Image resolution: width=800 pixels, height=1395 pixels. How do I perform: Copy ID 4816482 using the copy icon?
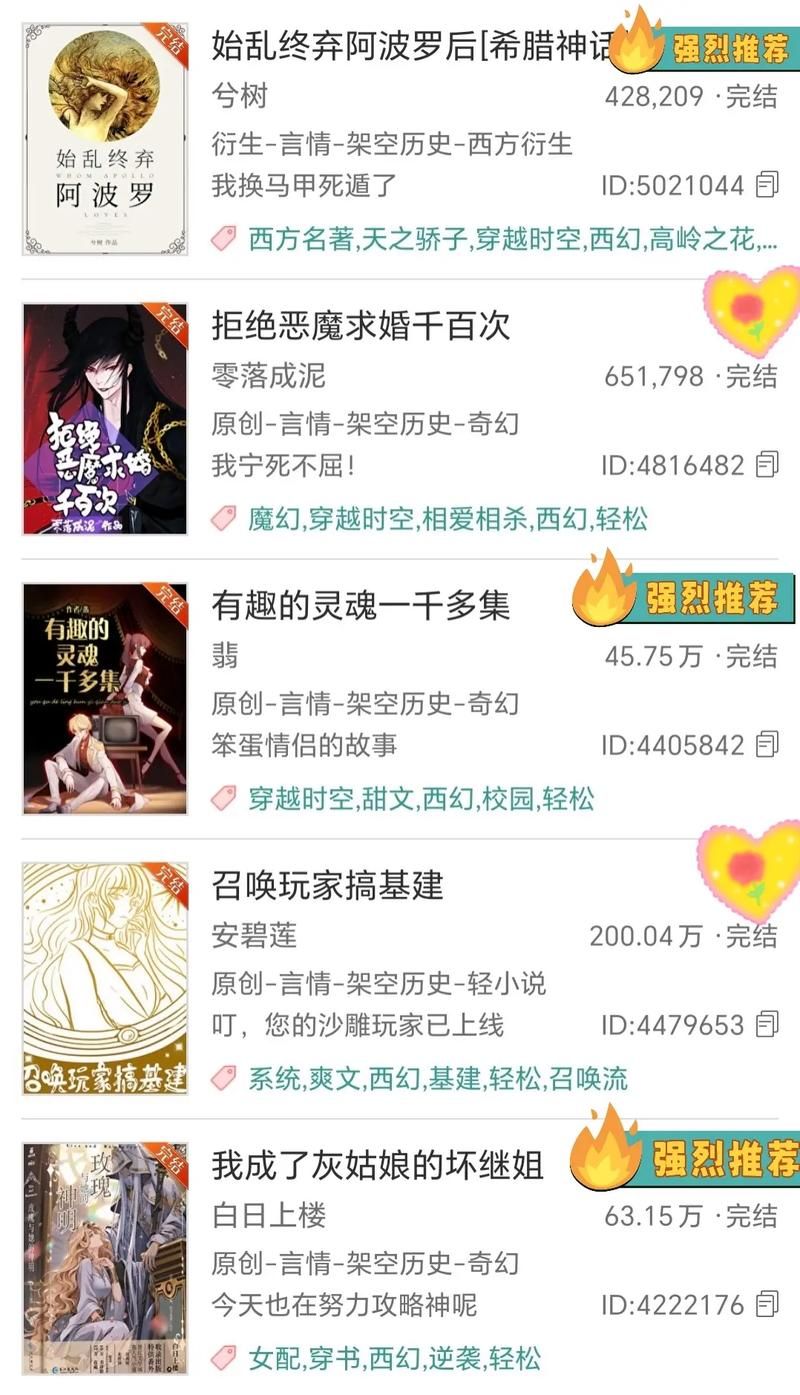coord(765,464)
